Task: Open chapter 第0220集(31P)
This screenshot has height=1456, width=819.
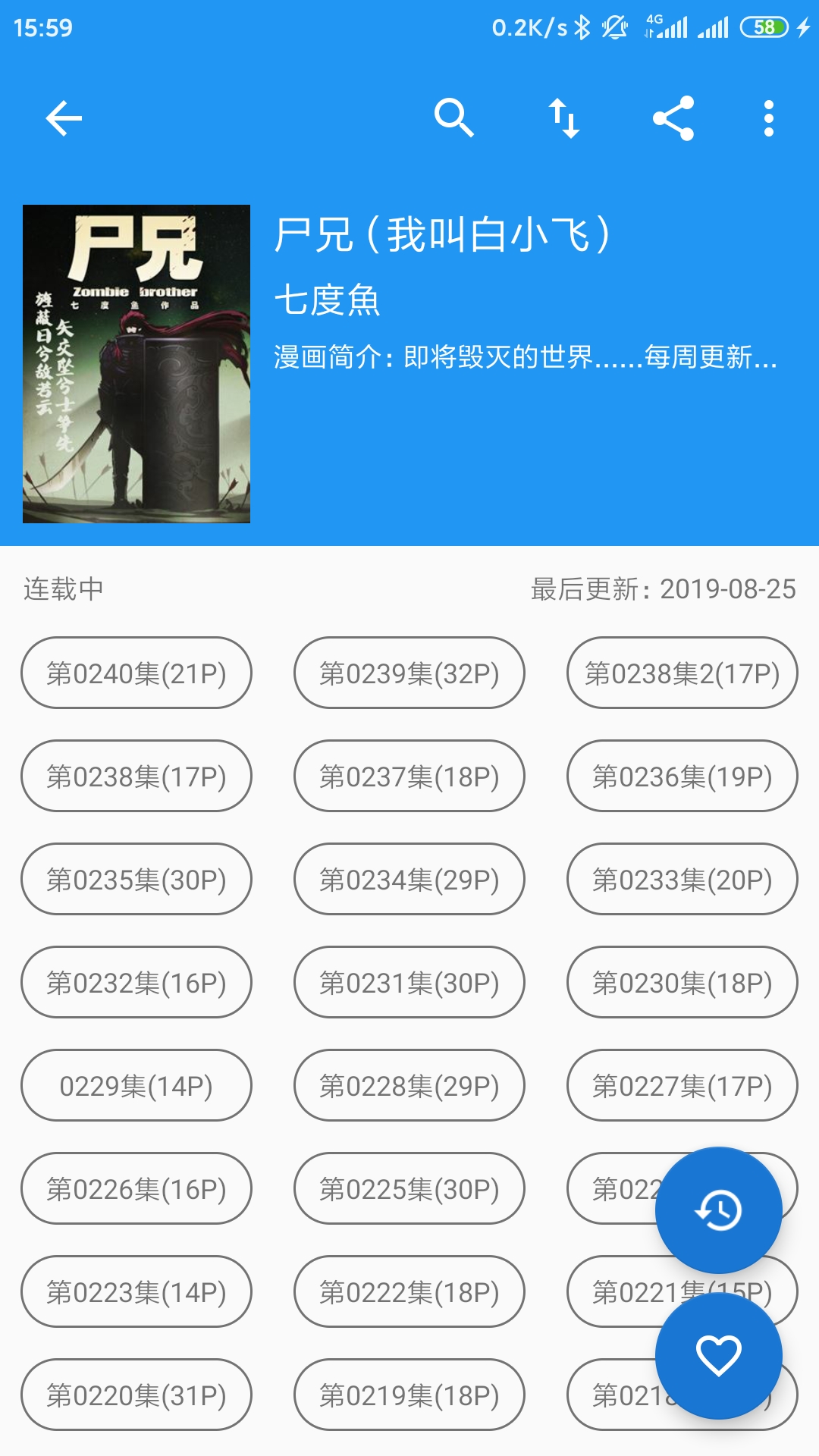Action: (x=136, y=1395)
